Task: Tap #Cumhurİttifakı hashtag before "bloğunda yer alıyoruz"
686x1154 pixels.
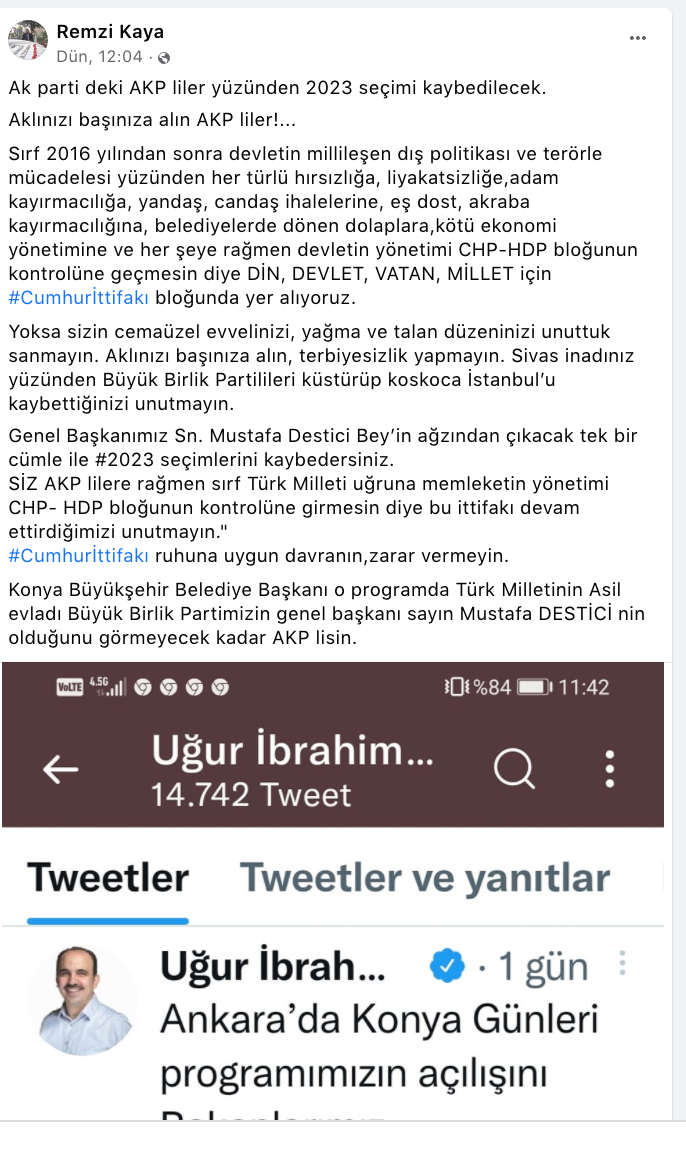Action: [x=79, y=297]
